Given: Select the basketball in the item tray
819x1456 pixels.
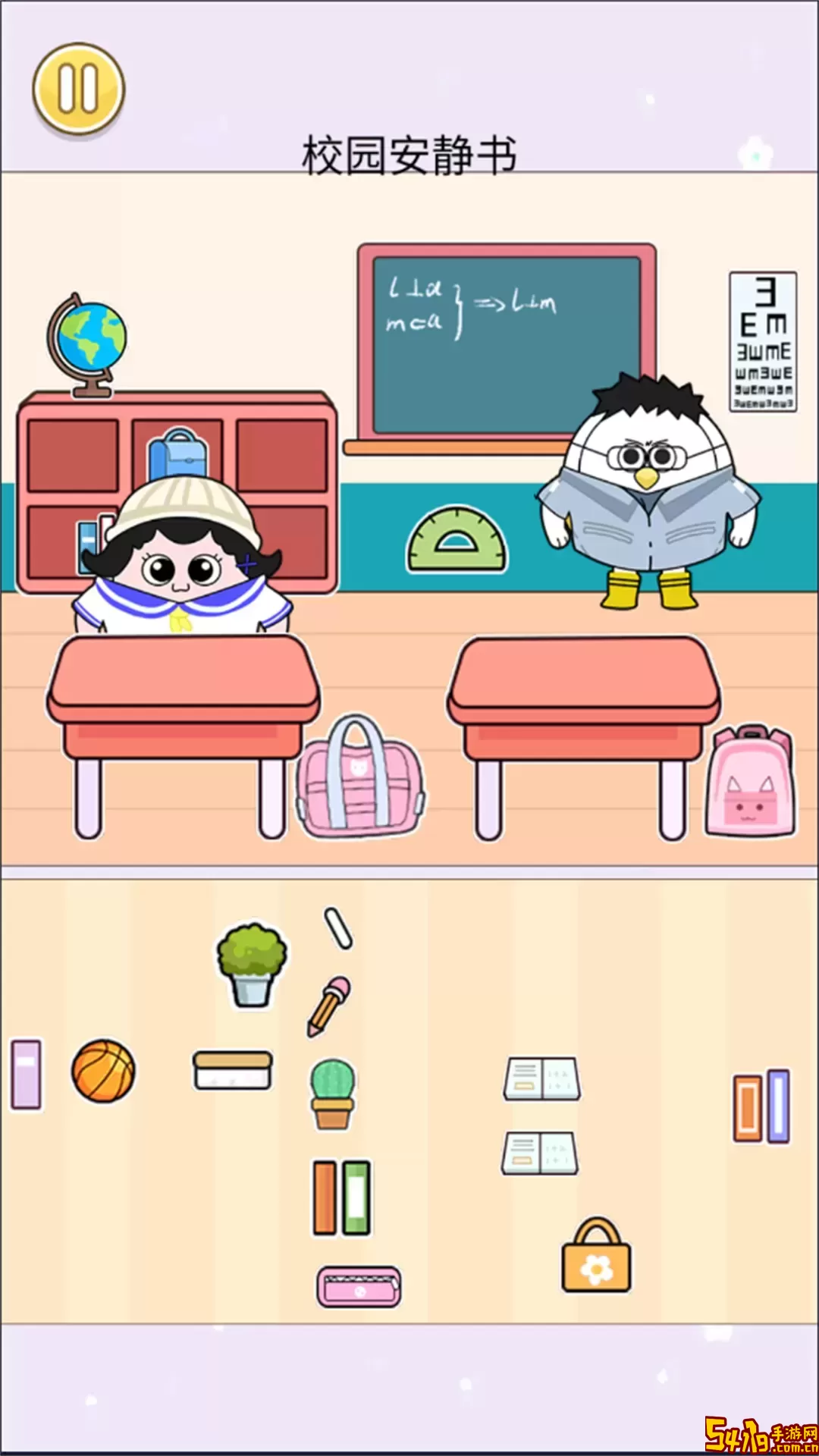Looking at the screenshot, I should (104, 1071).
